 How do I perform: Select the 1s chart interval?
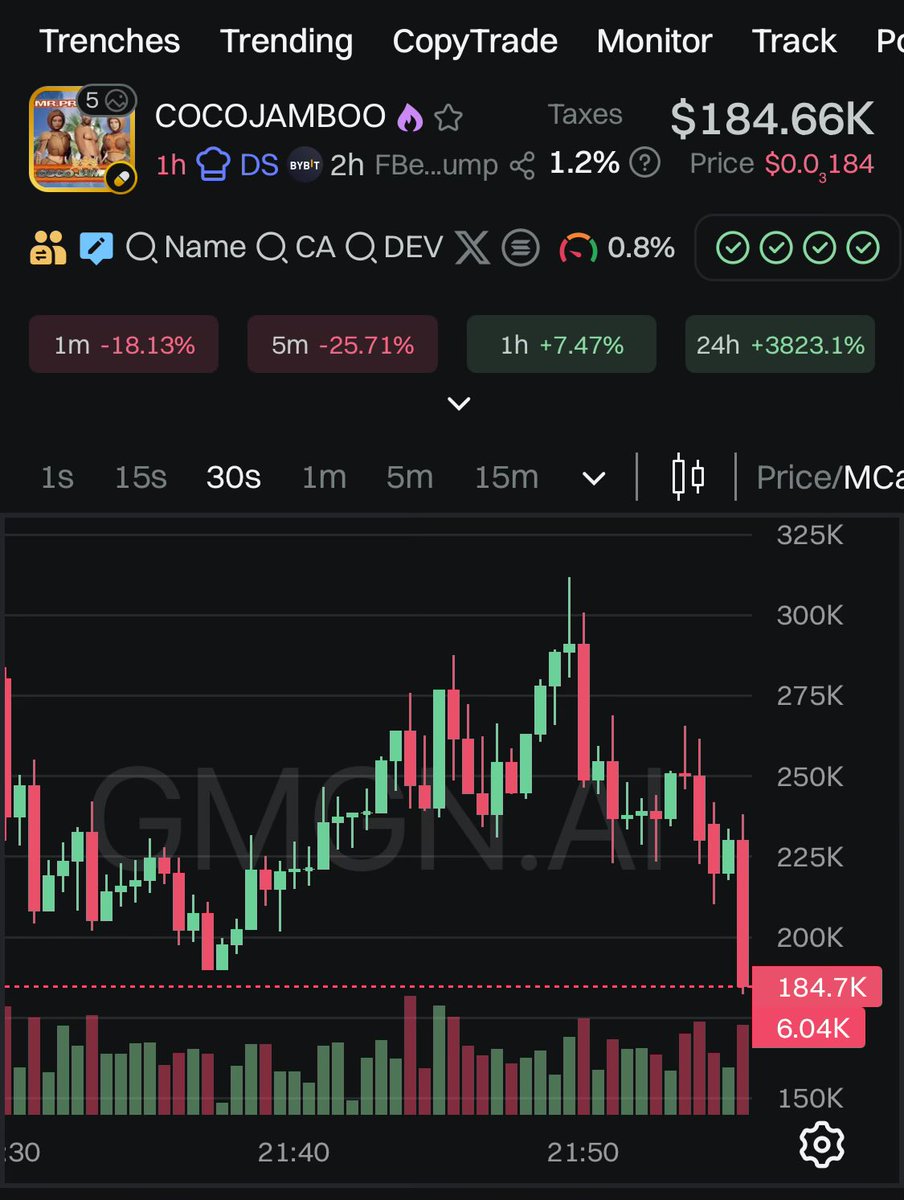[57, 477]
